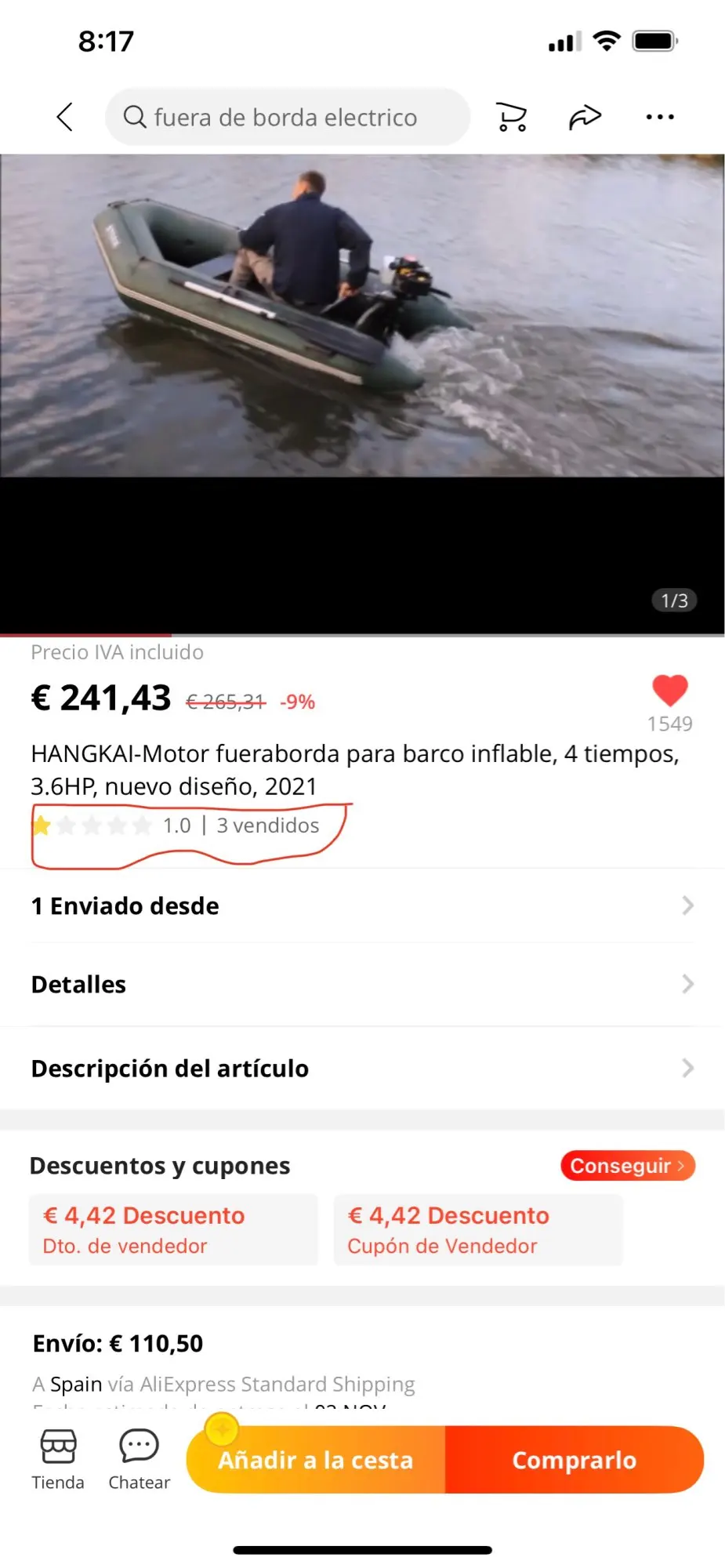Claim the 'Cupón de Vendedor' coupon
The image size is (725, 1568).
click(478, 1229)
